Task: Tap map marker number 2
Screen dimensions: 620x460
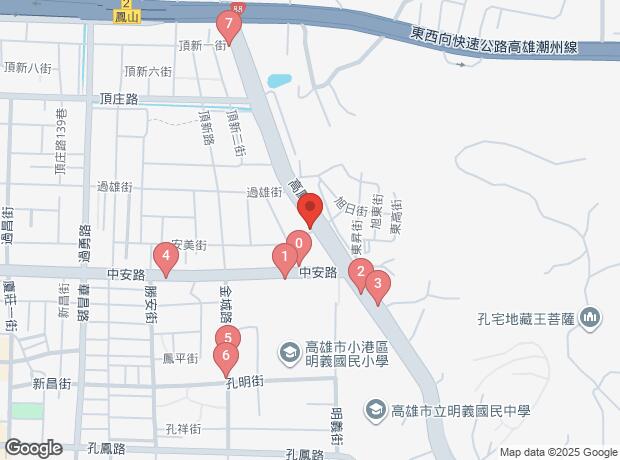Action: (361, 272)
